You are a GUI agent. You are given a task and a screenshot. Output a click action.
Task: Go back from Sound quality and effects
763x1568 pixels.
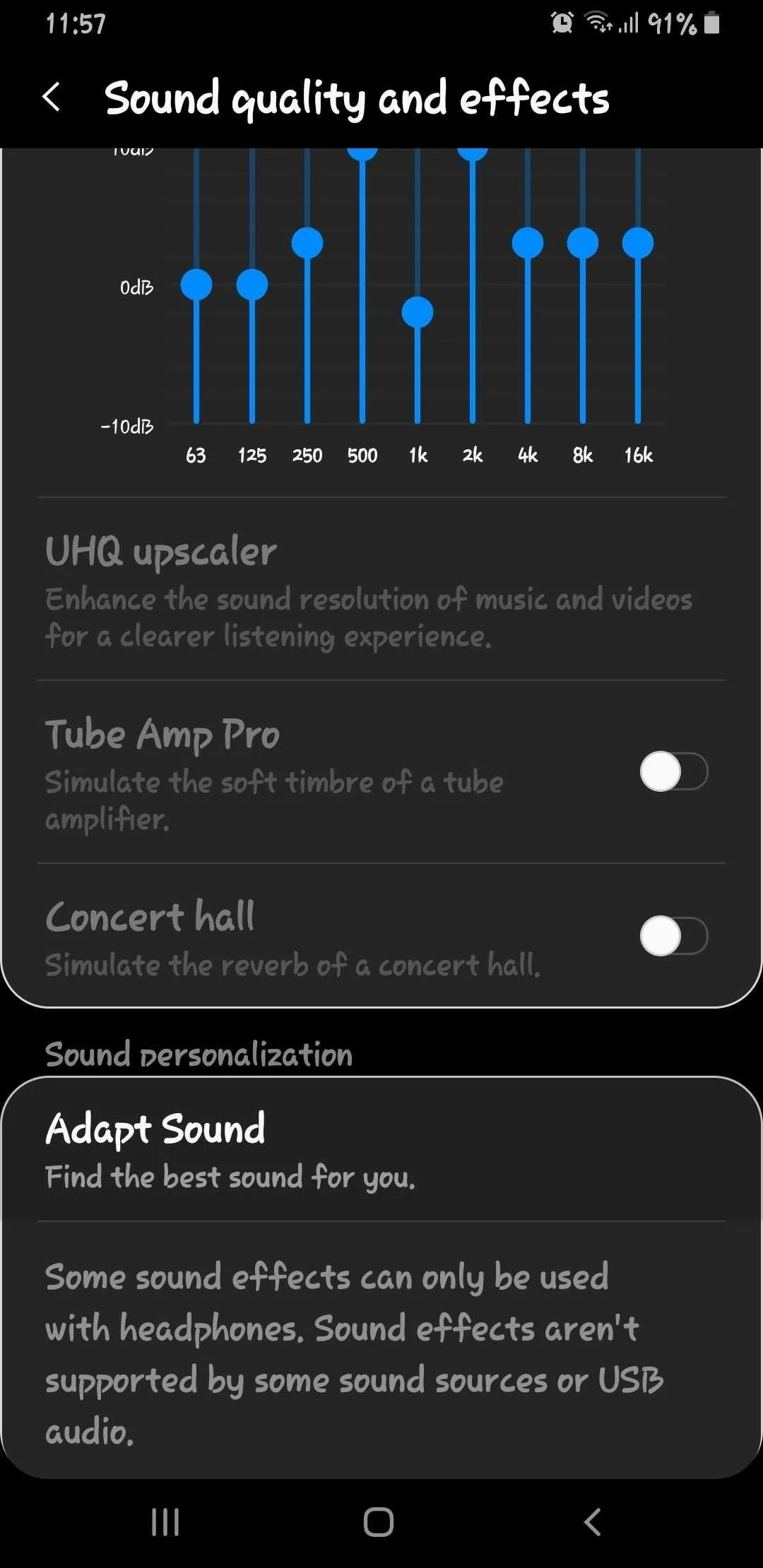pos(52,97)
